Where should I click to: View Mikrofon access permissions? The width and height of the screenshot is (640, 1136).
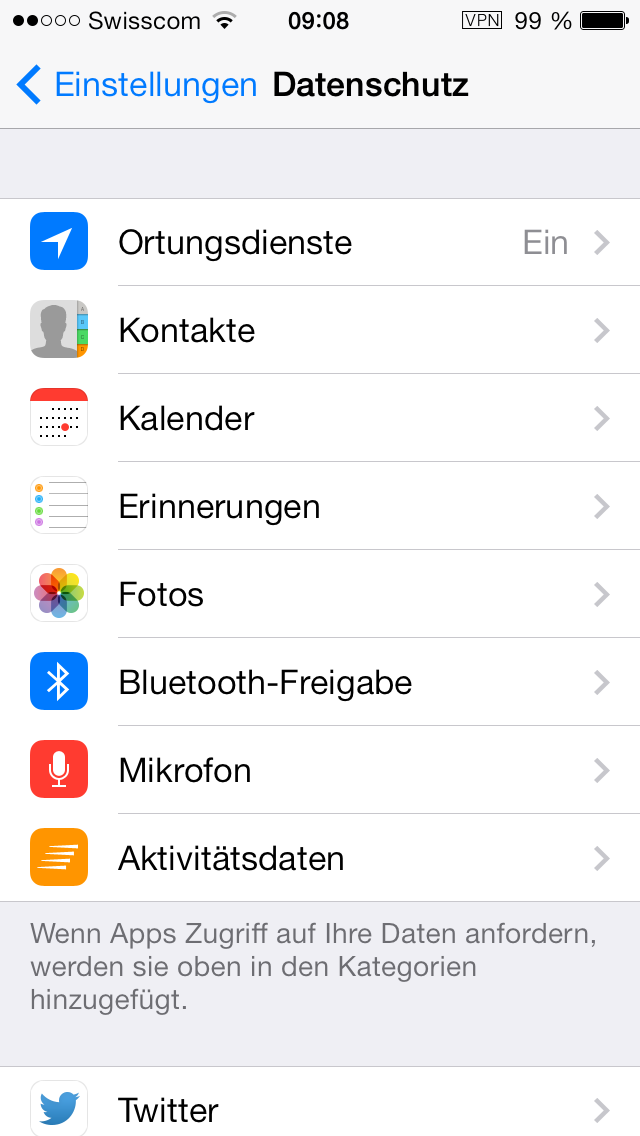click(320, 770)
